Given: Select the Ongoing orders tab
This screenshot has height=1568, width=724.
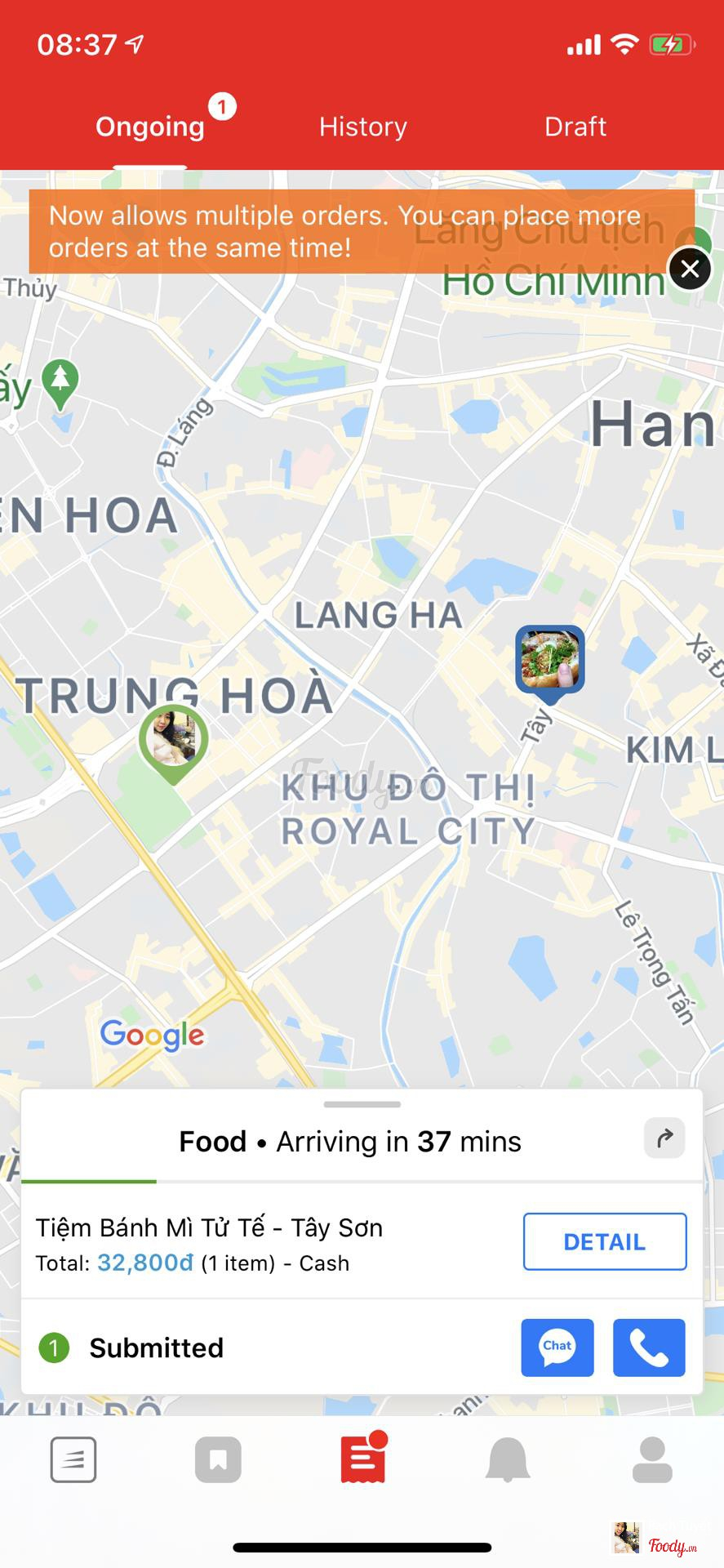Looking at the screenshot, I should click(x=150, y=127).
